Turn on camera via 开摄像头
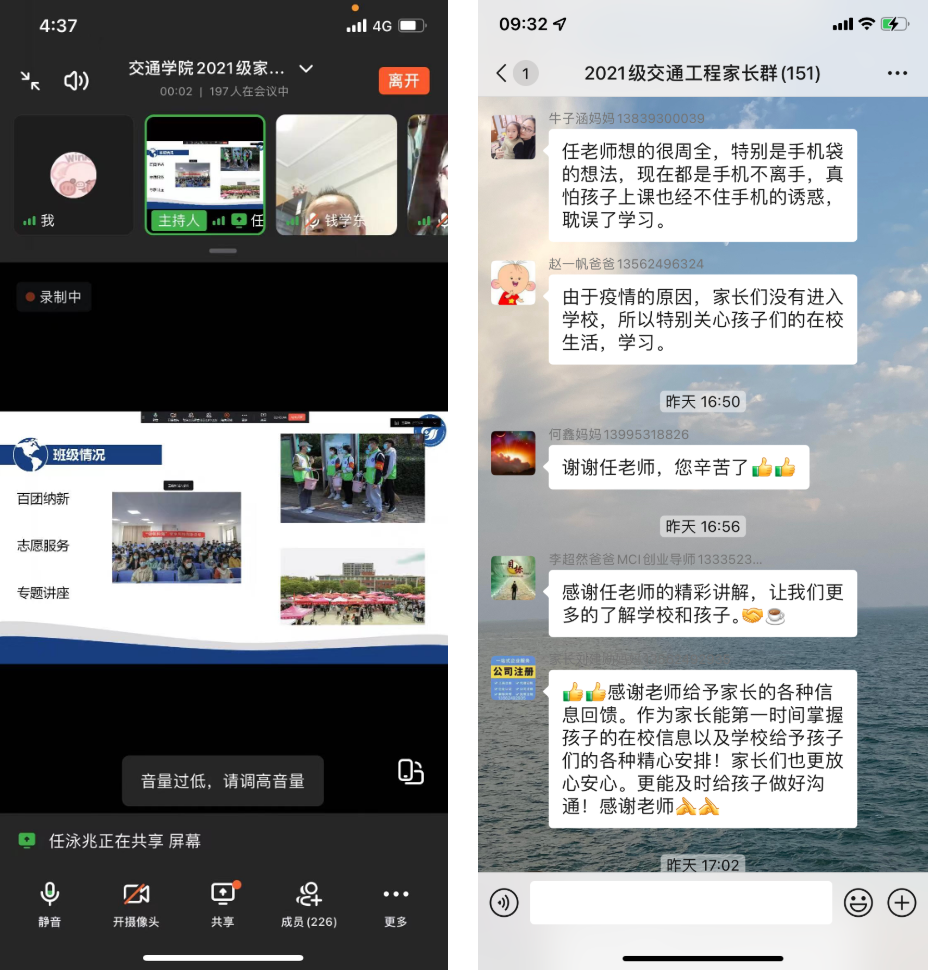 [136, 904]
